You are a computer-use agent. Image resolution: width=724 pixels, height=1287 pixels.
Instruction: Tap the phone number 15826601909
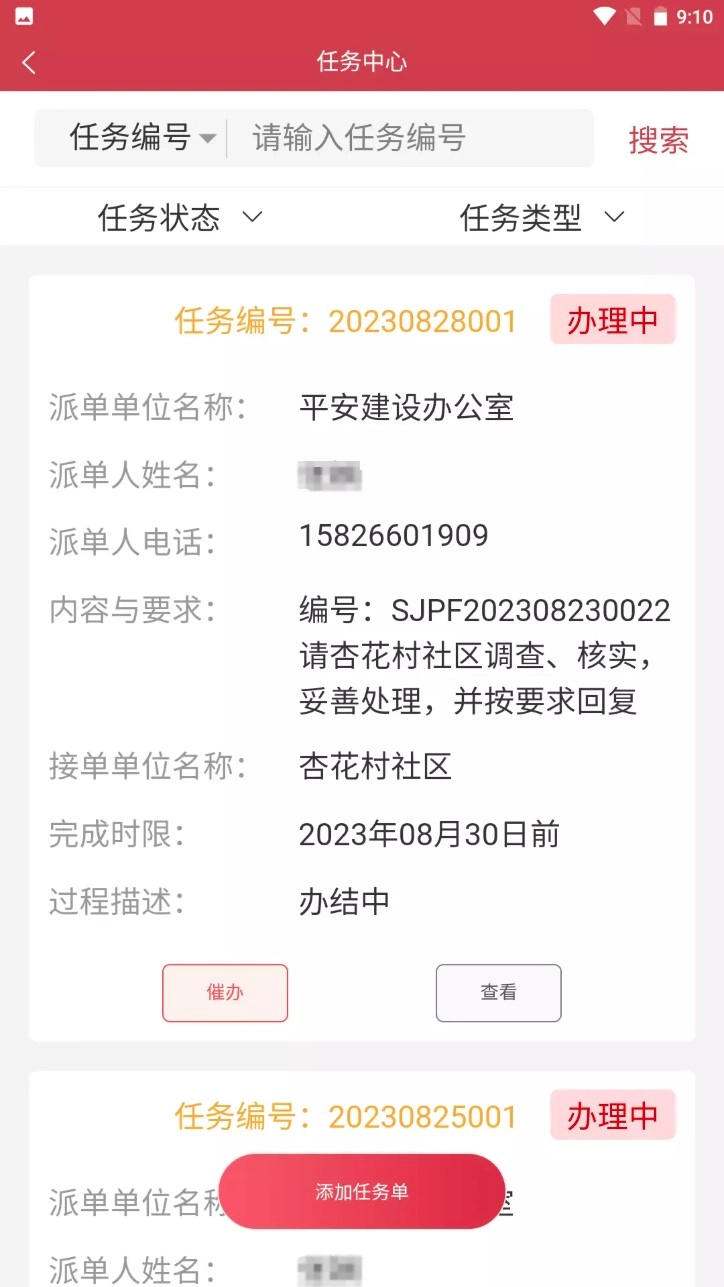(392, 535)
